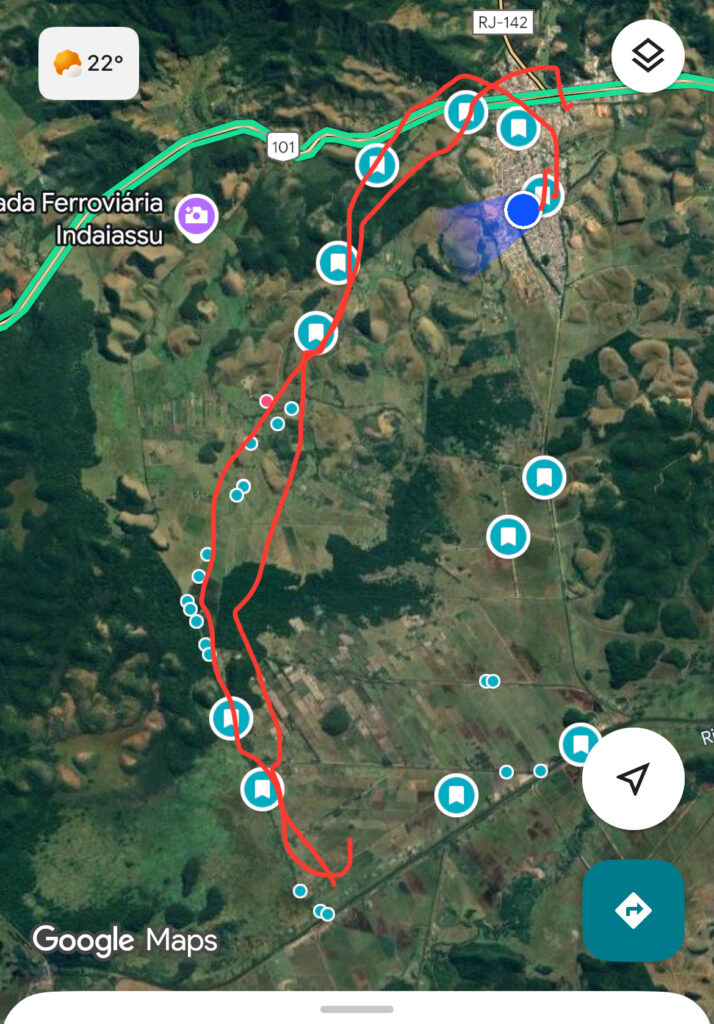Recenter map on my location
Image resolution: width=714 pixels, height=1024 pixels.
632,778
